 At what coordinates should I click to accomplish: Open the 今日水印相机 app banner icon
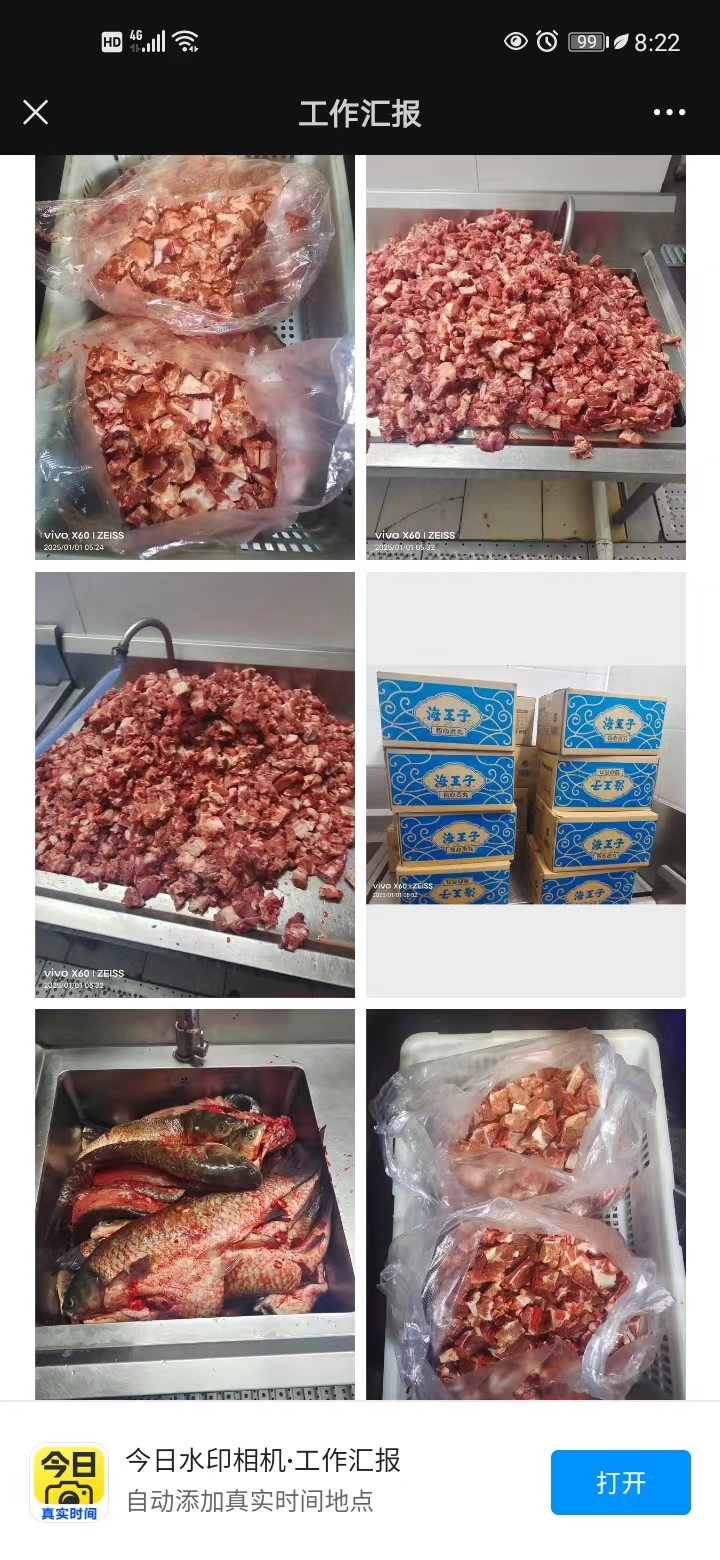69,1482
